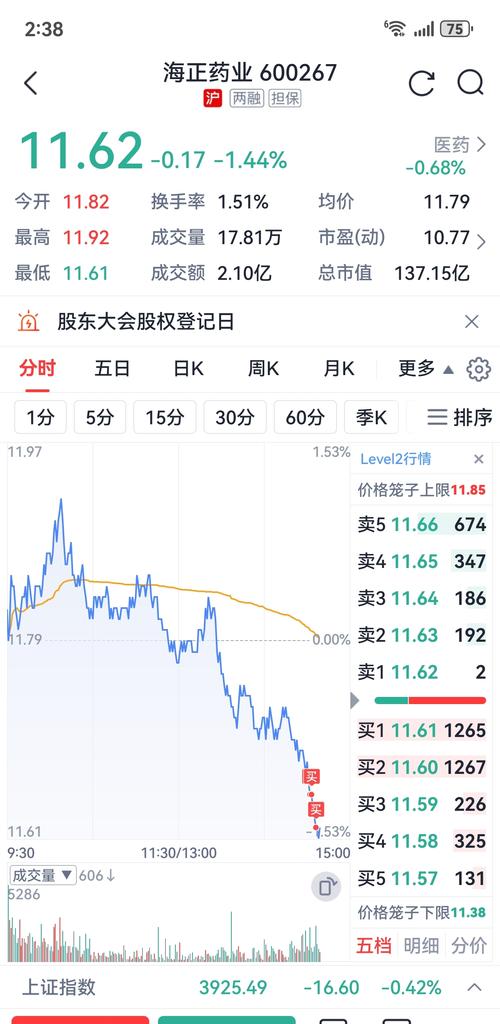Open chart settings gear icon

(x=478, y=369)
